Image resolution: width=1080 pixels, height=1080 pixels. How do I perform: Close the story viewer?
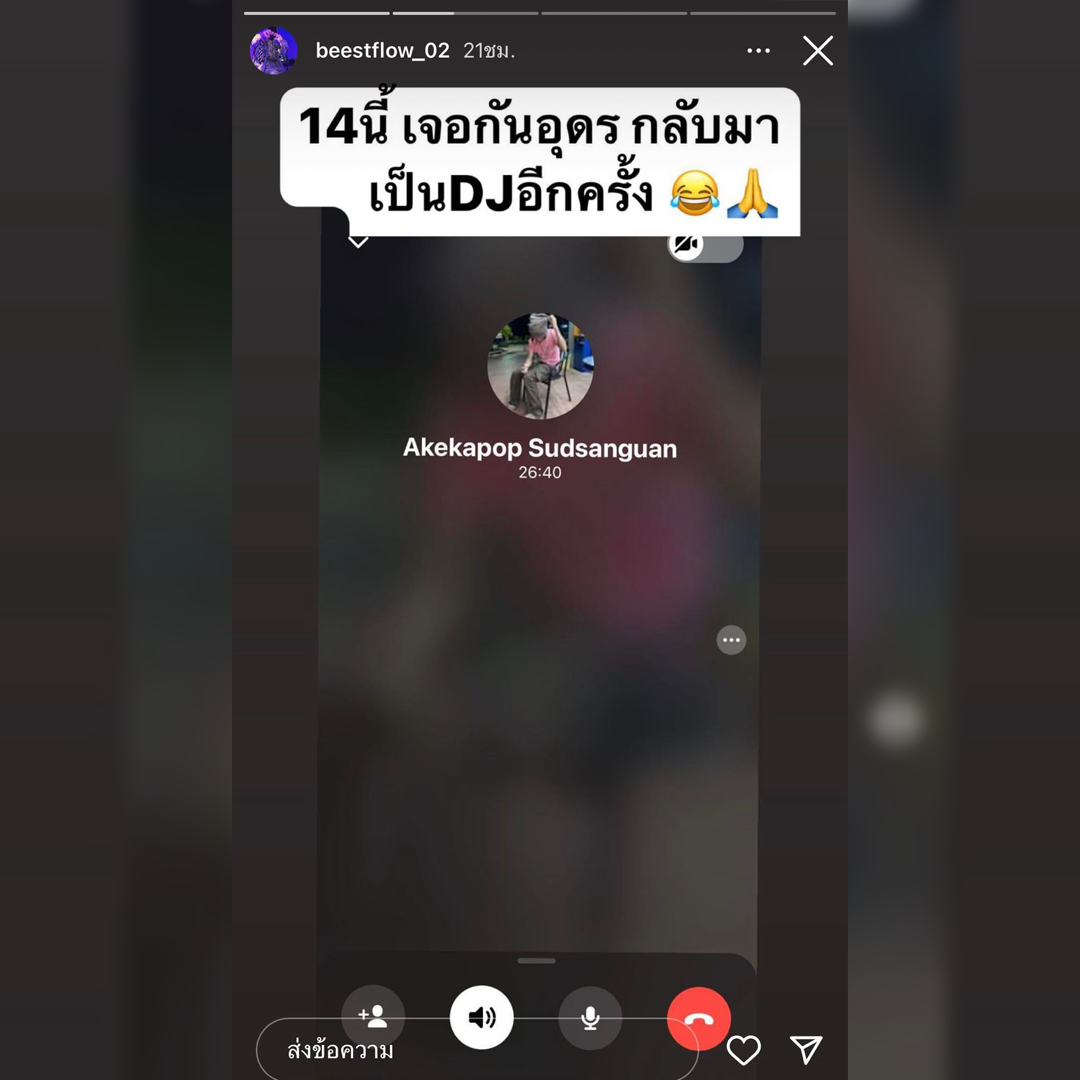tap(817, 51)
